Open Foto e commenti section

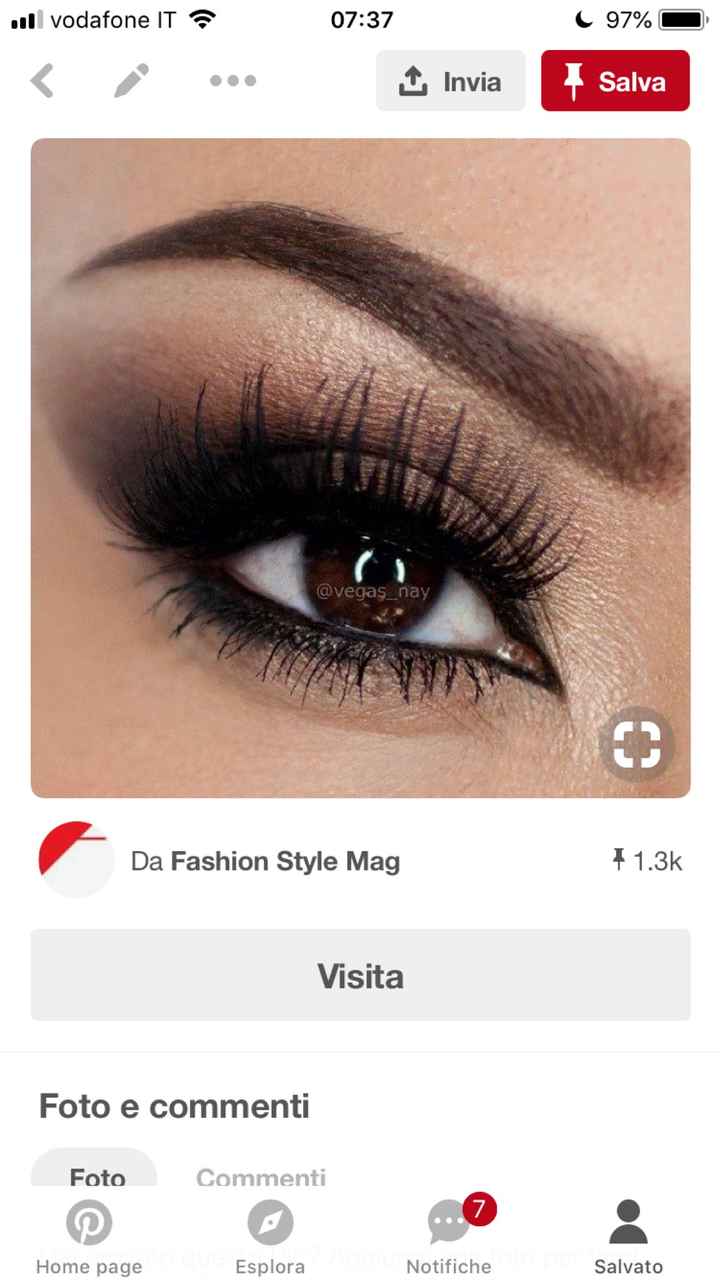click(x=175, y=1106)
